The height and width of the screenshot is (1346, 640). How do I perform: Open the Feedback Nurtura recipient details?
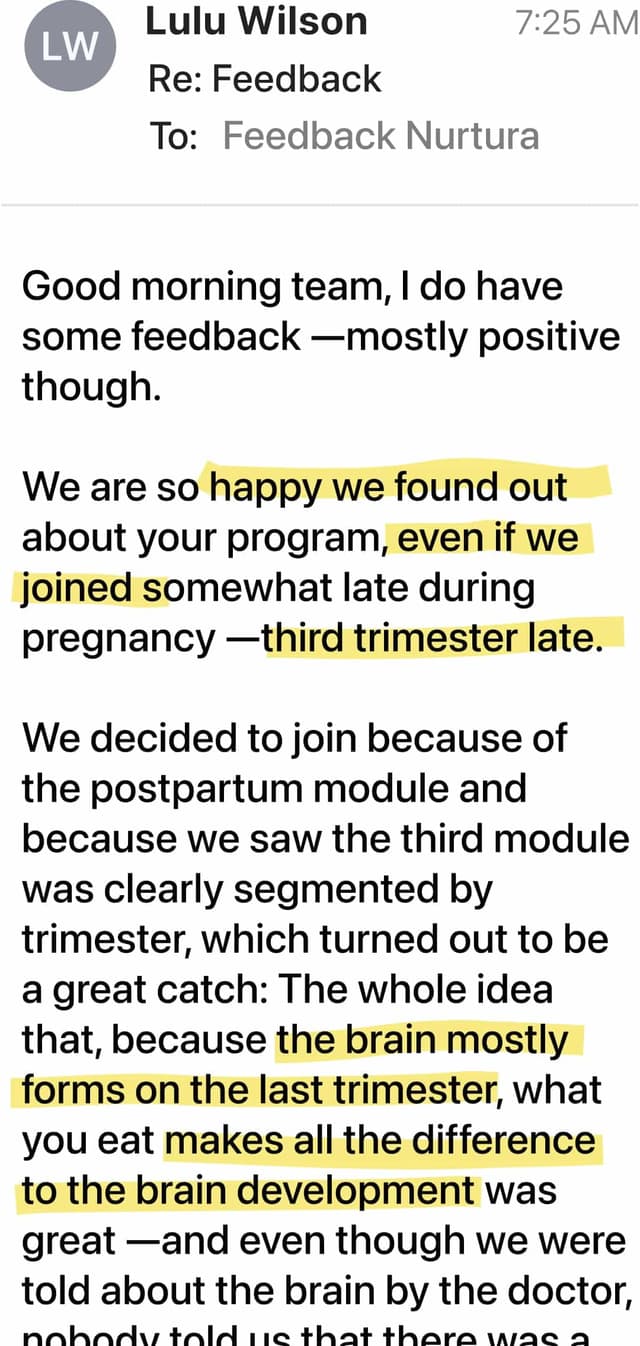[380, 135]
